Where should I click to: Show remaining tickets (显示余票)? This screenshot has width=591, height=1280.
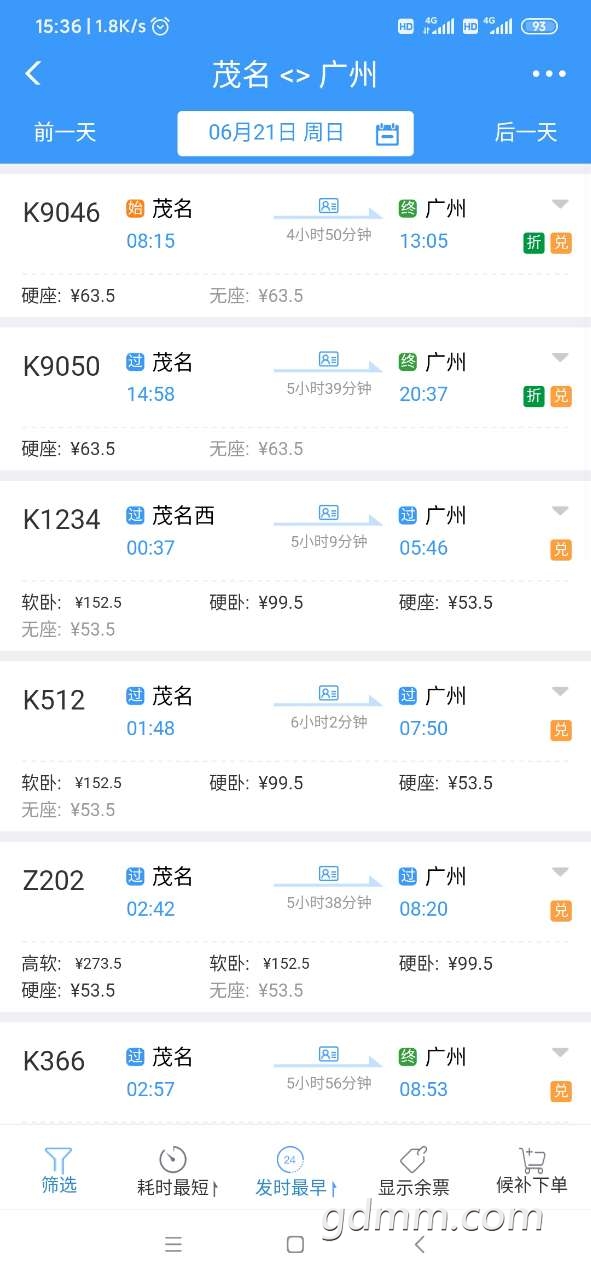point(414,1172)
